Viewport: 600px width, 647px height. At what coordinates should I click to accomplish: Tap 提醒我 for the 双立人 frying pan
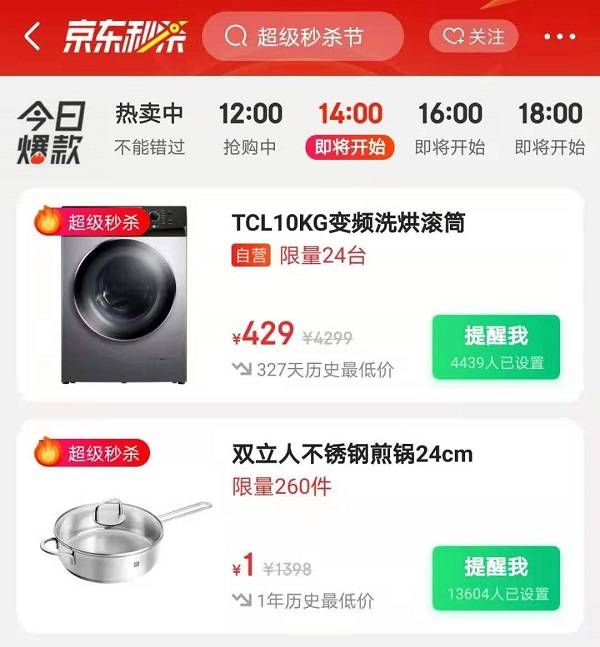click(x=496, y=578)
